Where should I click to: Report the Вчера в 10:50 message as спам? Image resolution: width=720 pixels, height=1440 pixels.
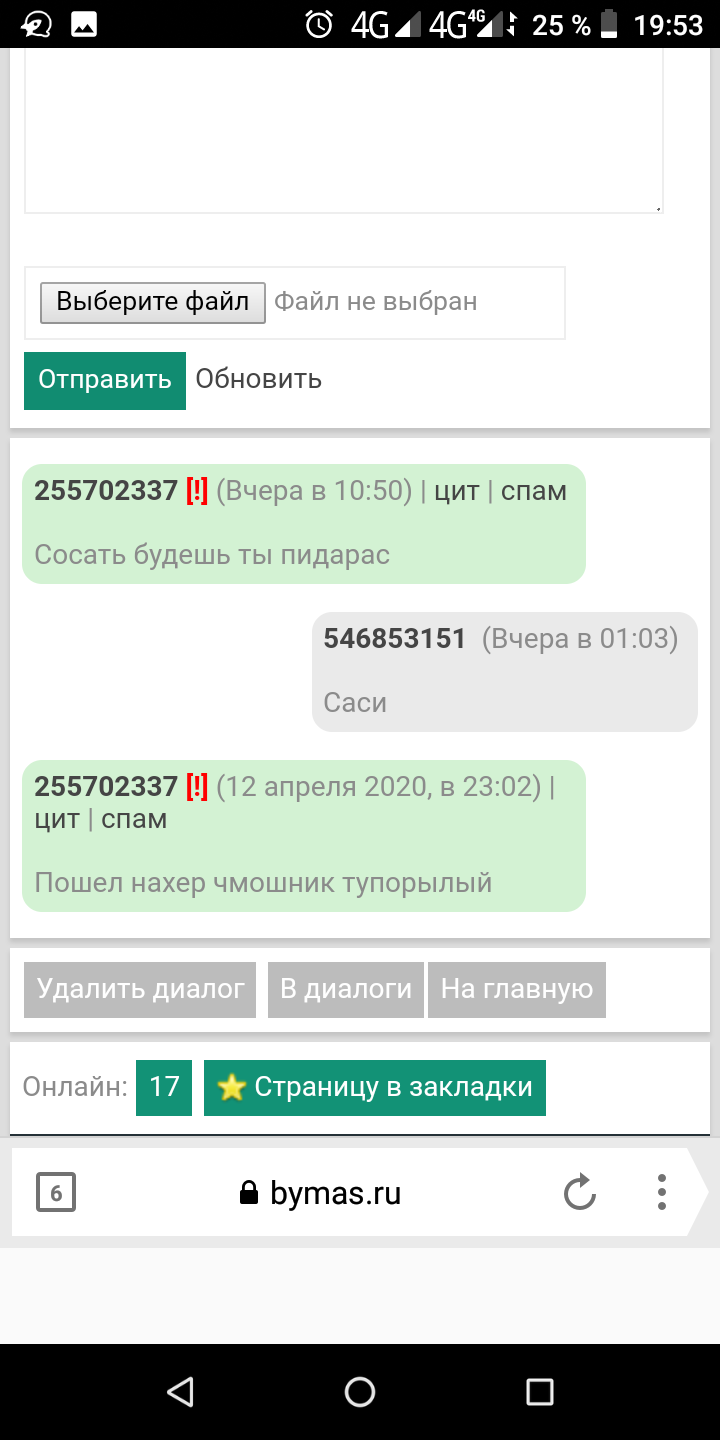coord(533,491)
